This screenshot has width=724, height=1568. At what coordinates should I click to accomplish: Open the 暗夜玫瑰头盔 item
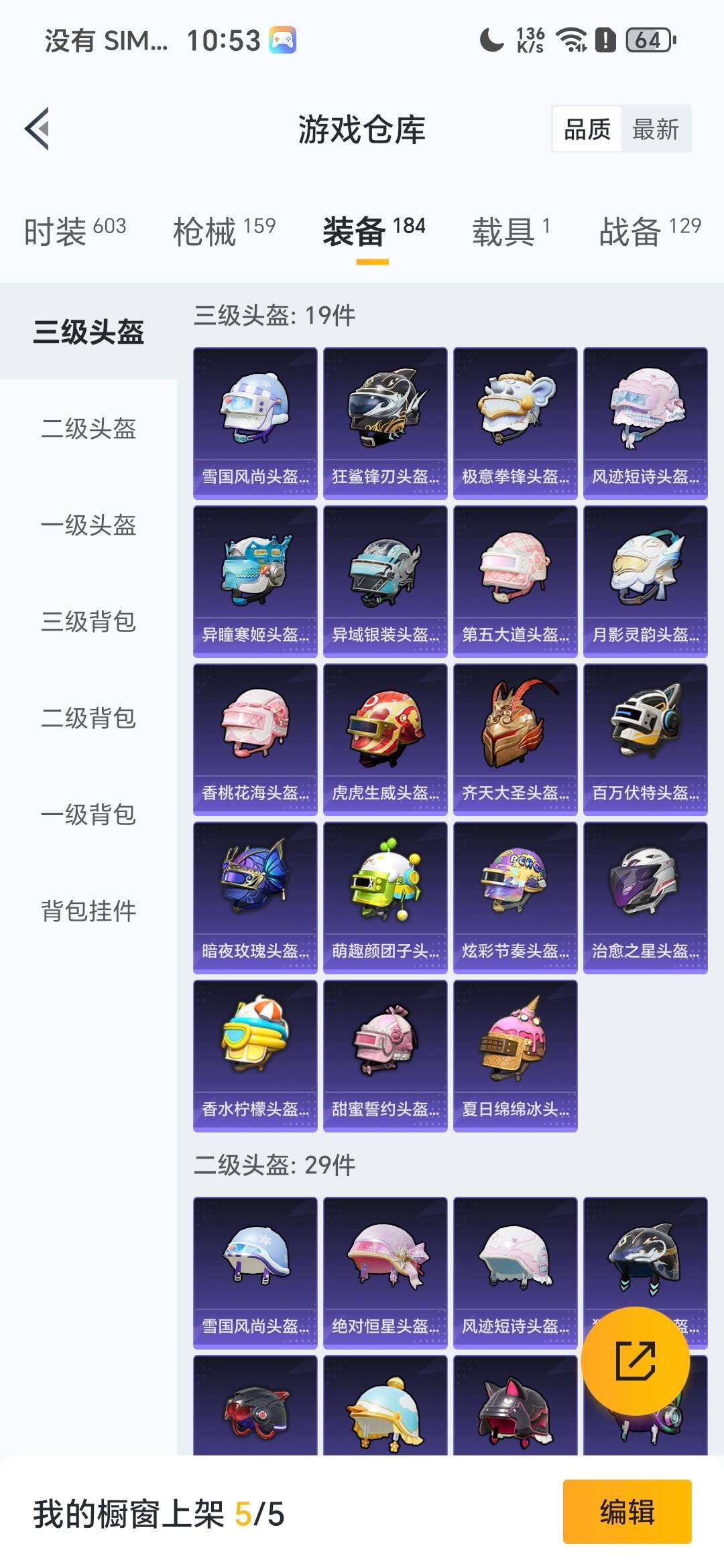(x=255, y=898)
